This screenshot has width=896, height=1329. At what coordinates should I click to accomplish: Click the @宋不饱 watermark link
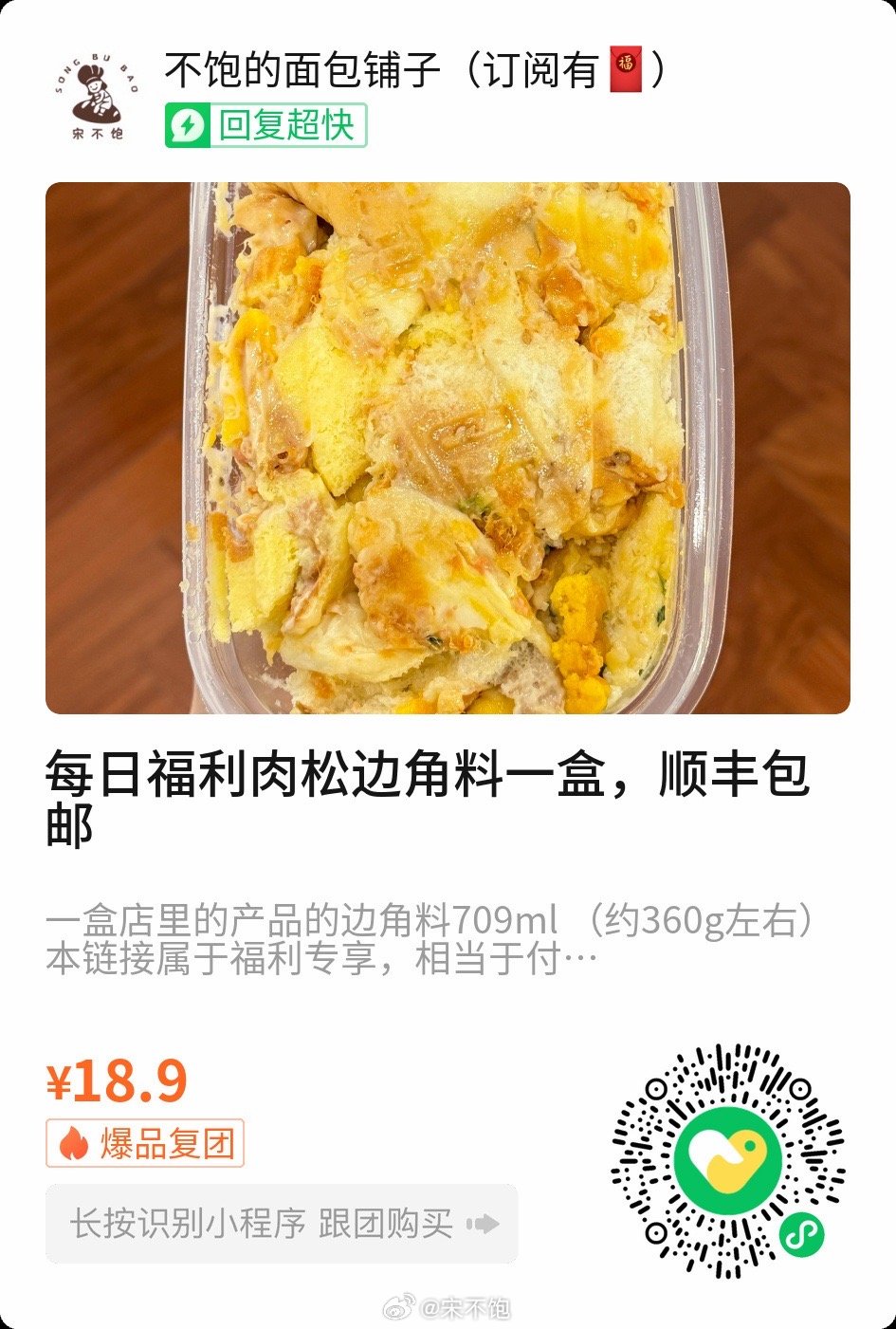pyautogui.click(x=465, y=1305)
